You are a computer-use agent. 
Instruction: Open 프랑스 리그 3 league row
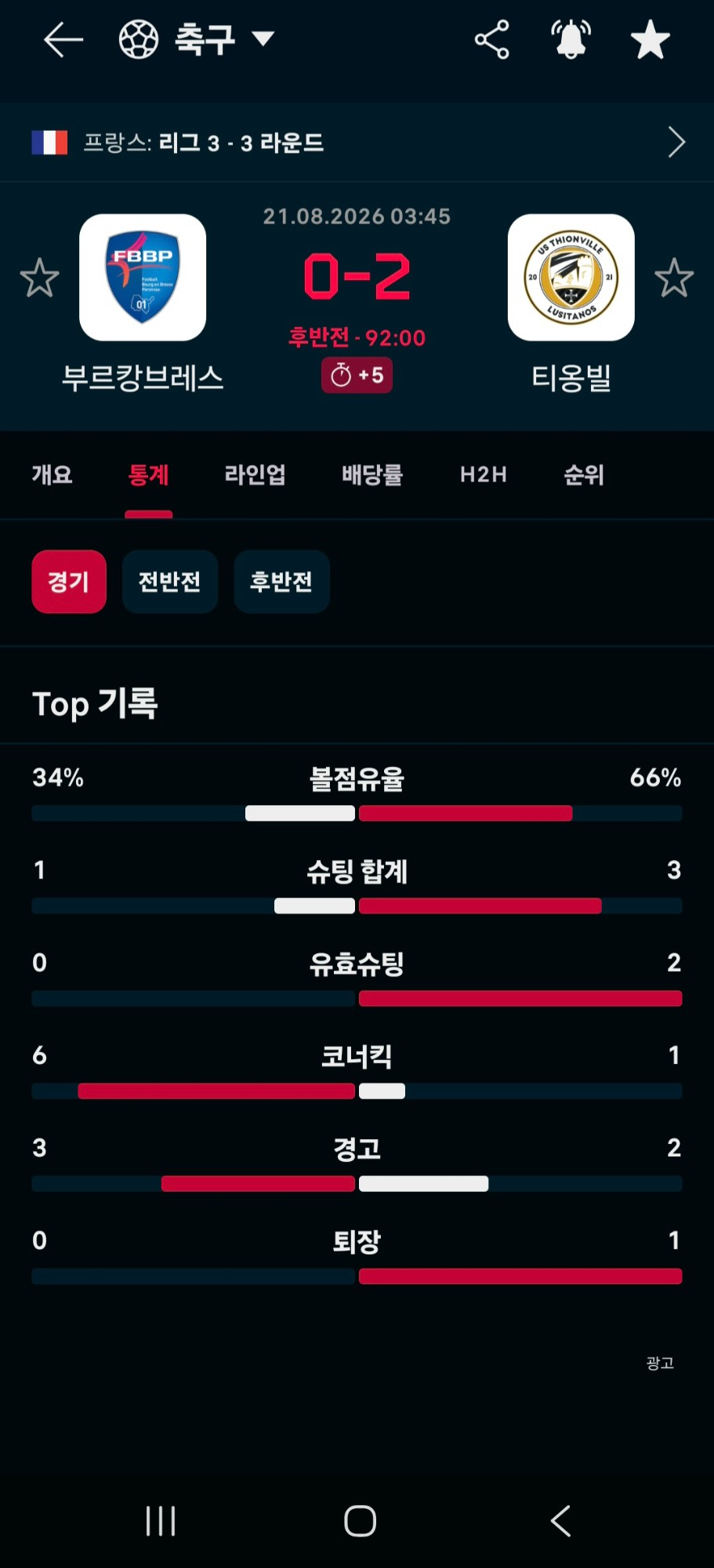(x=357, y=143)
